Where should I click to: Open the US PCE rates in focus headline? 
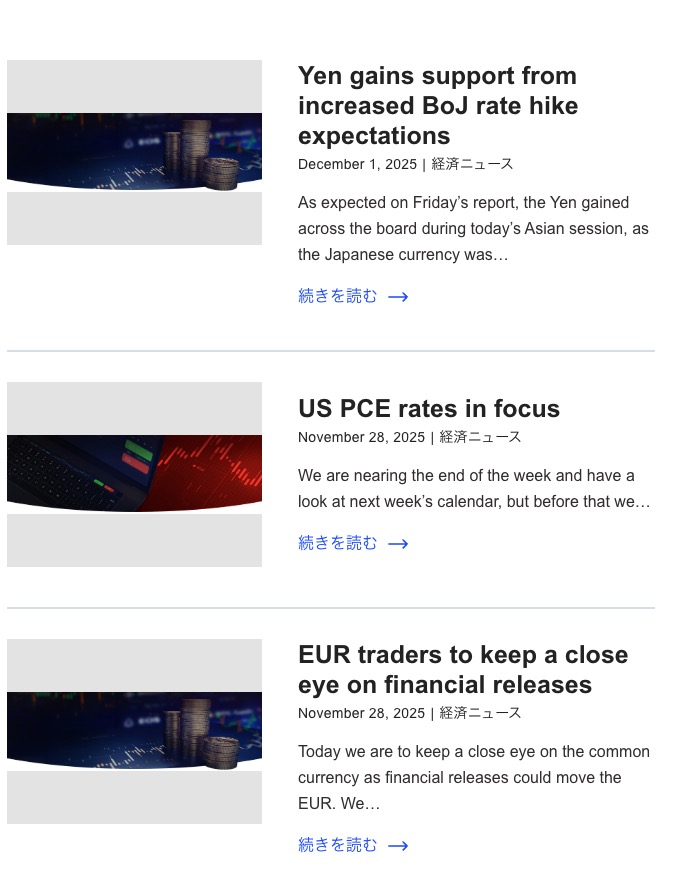click(x=428, y=408)
